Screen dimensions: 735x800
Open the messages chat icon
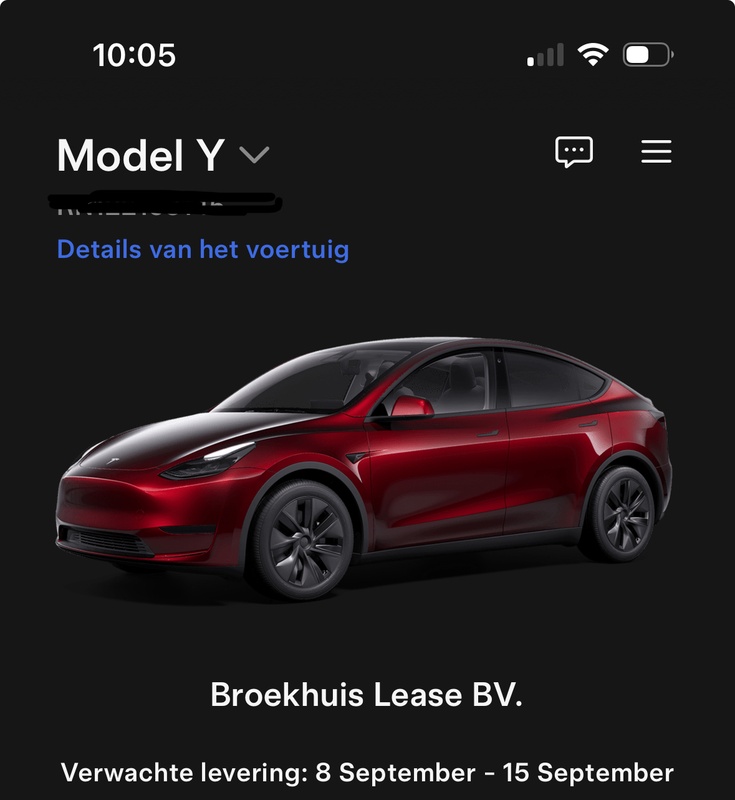[574, 152]
